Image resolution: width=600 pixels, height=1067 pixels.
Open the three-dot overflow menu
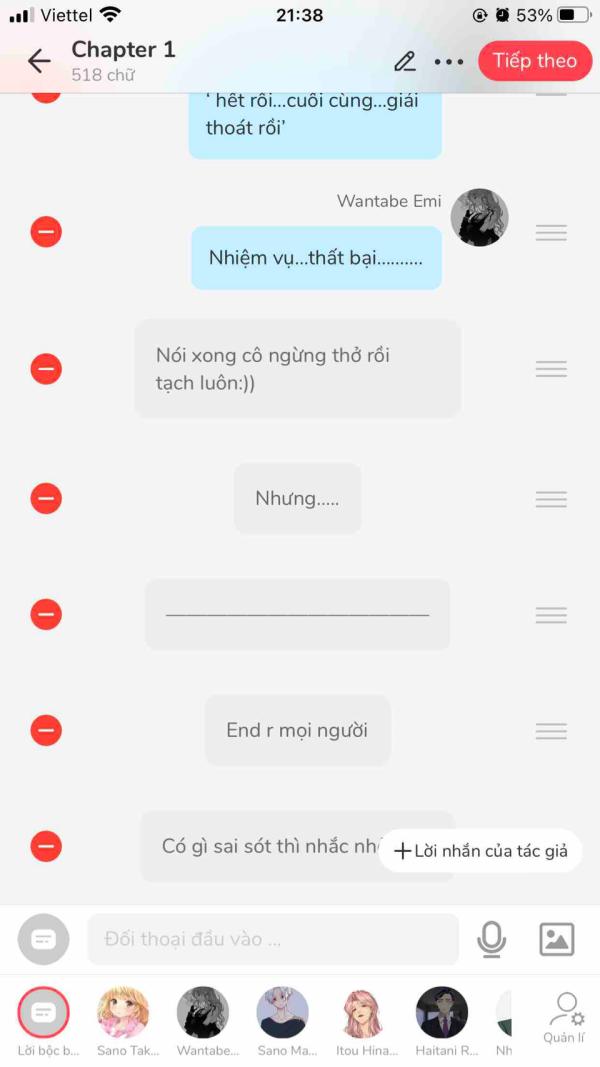click(449, 62)
